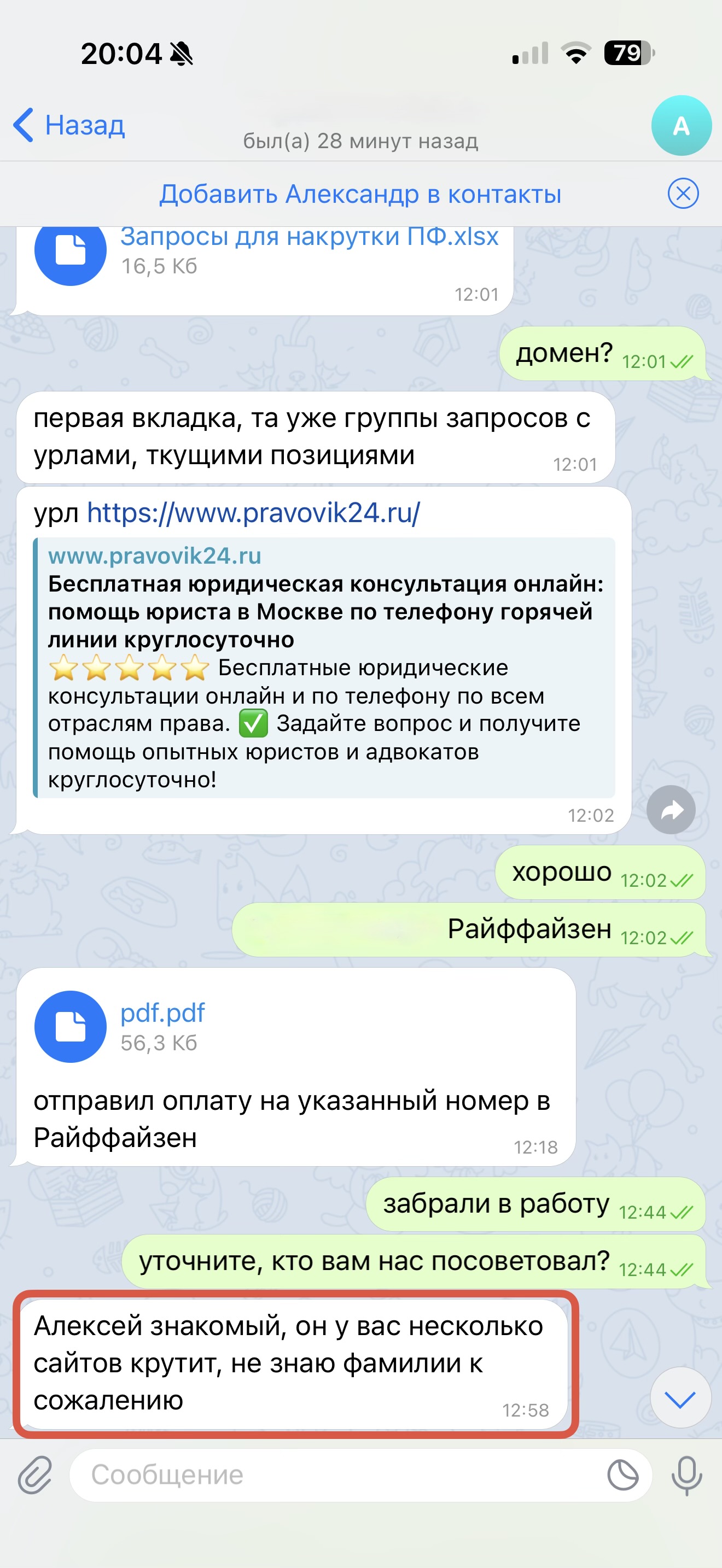
Task: Open the sticker panel icon
Action: [622, 1475]
